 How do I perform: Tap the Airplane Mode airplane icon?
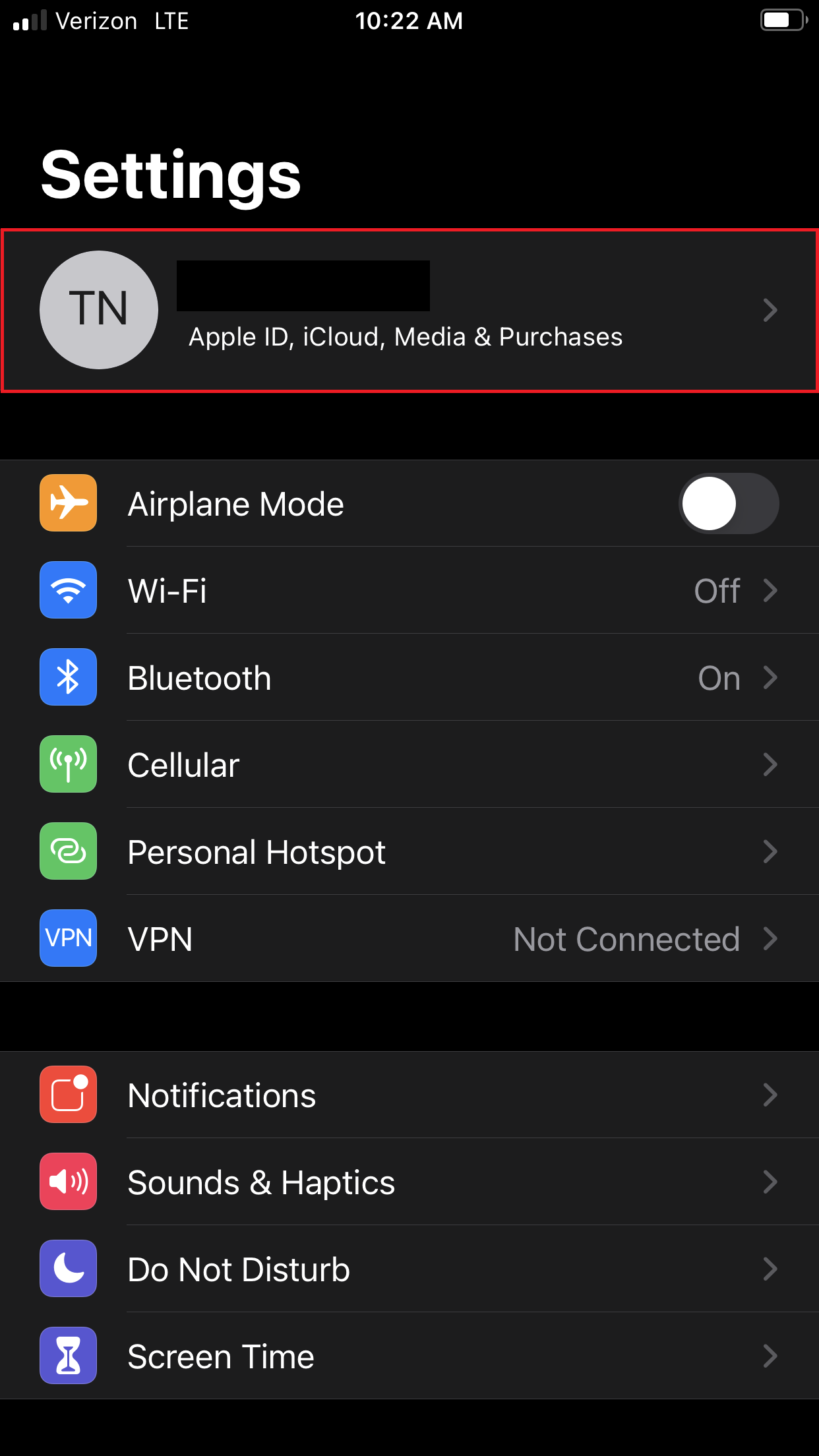click(68, 503)
